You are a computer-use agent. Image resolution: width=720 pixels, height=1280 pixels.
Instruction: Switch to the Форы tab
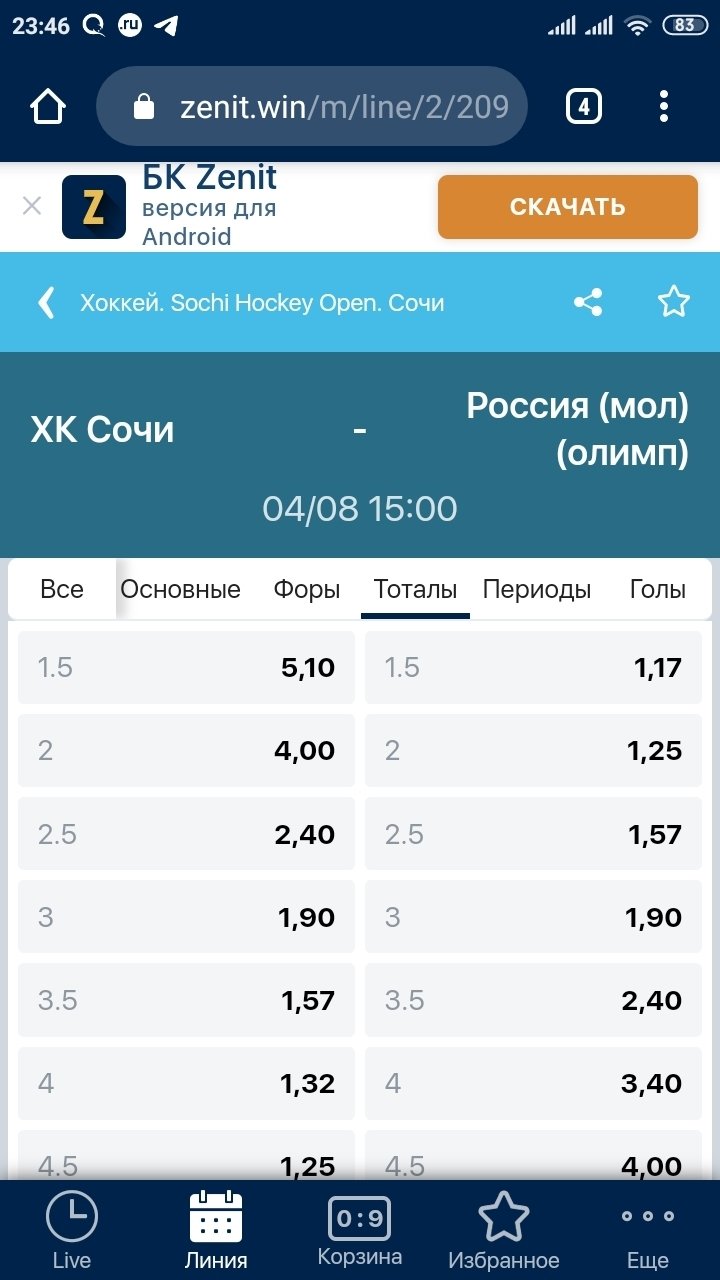(x=307, y=589)
